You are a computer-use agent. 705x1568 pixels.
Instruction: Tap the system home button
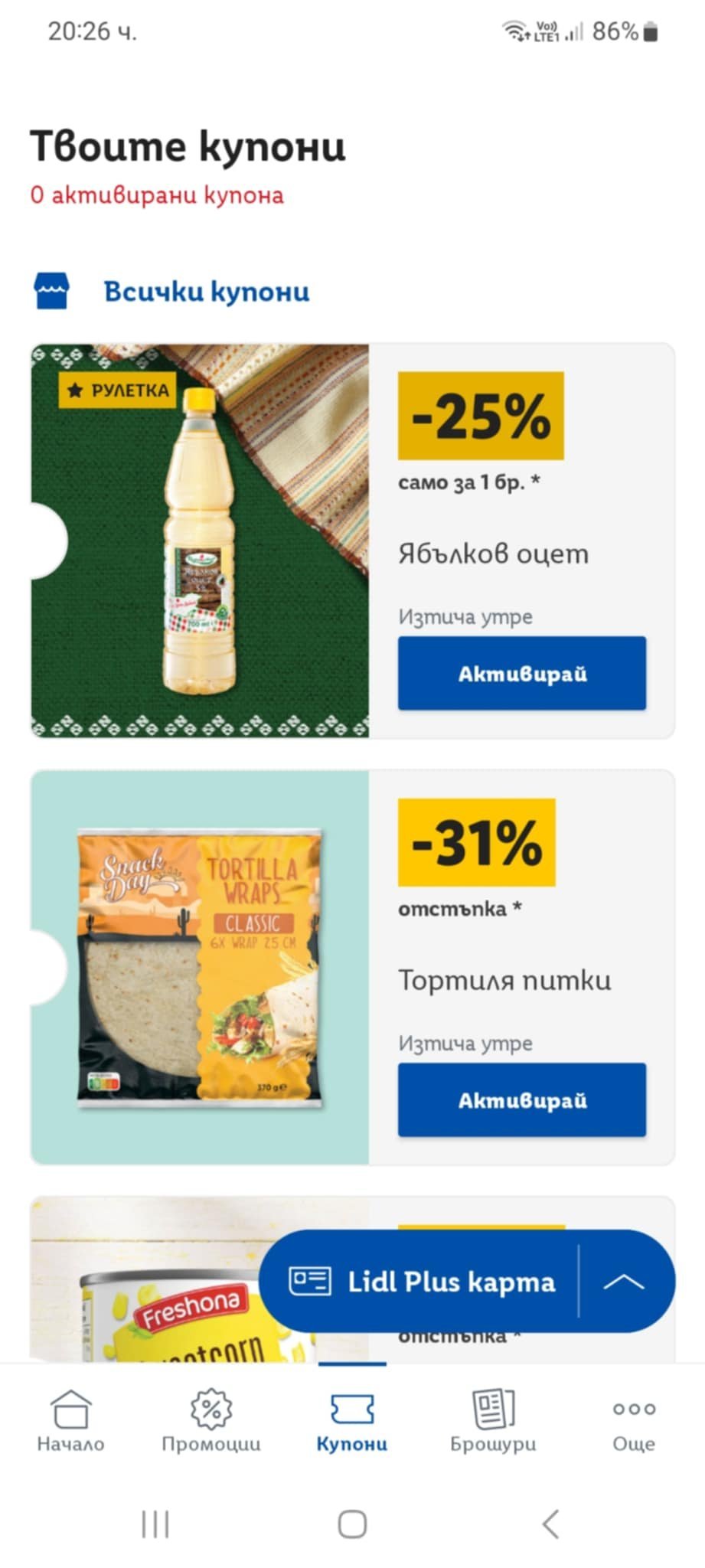(352, 1524)
